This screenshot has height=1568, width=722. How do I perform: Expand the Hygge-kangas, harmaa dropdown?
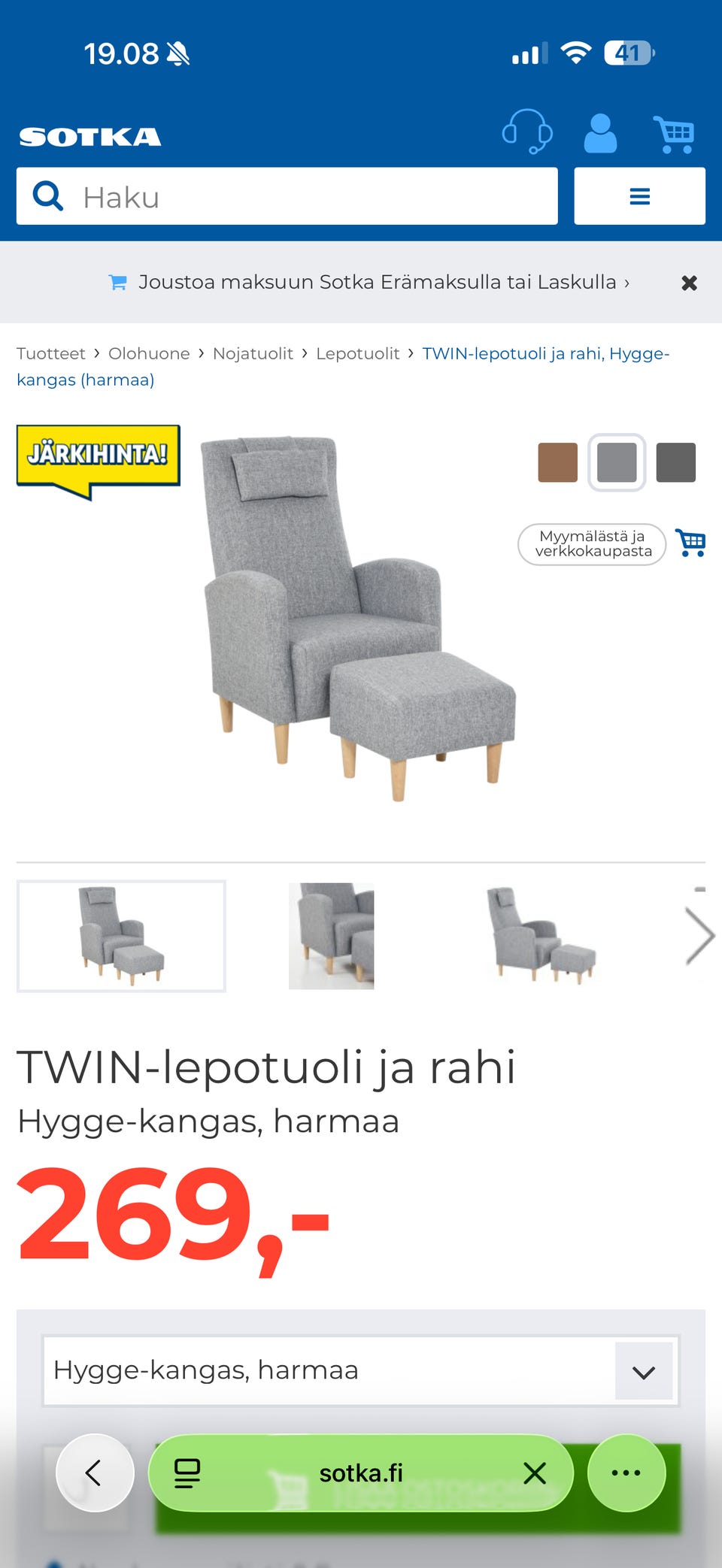click(x=361, y=1370)
